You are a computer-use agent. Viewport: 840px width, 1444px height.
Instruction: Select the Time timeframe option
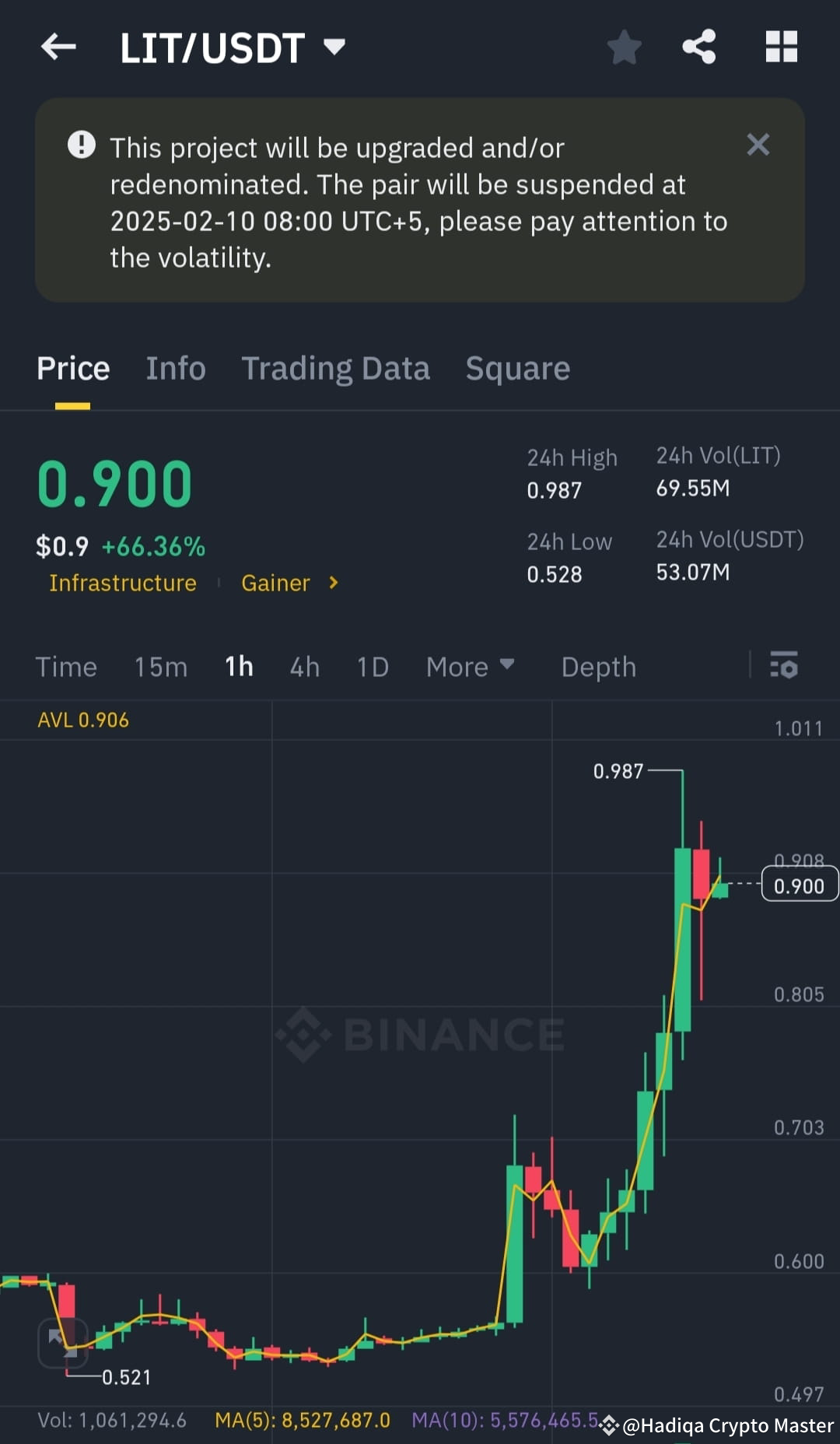[66, 667]
